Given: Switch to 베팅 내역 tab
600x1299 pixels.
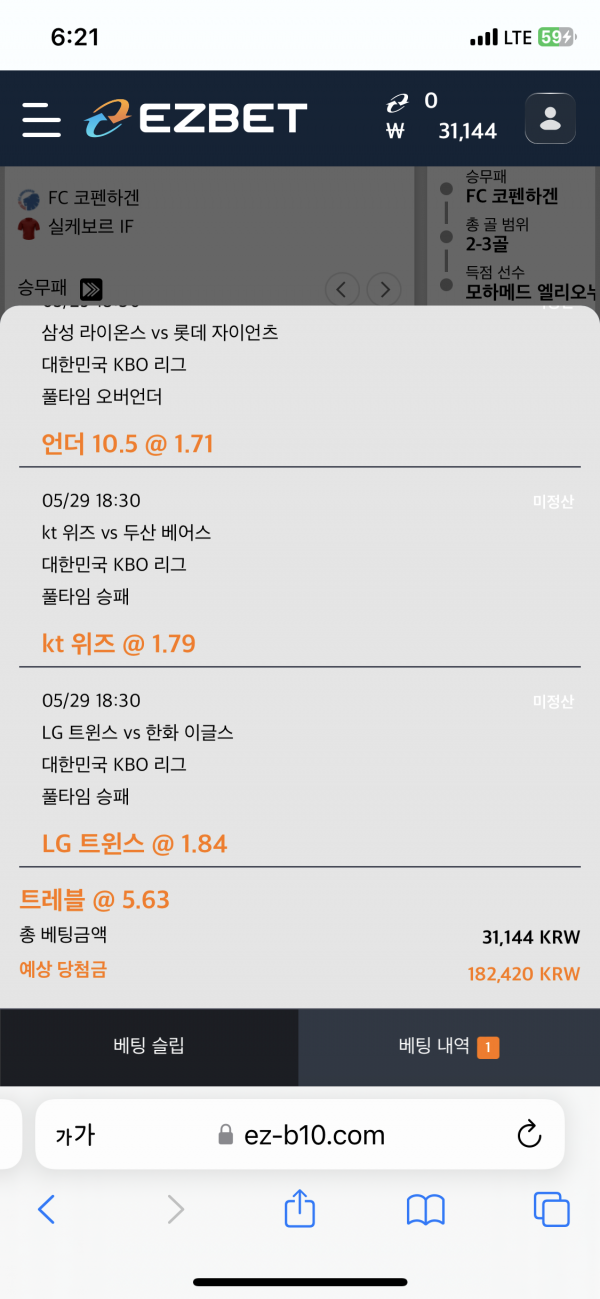Looking at the screenshot, I should tap(448, 1047).
